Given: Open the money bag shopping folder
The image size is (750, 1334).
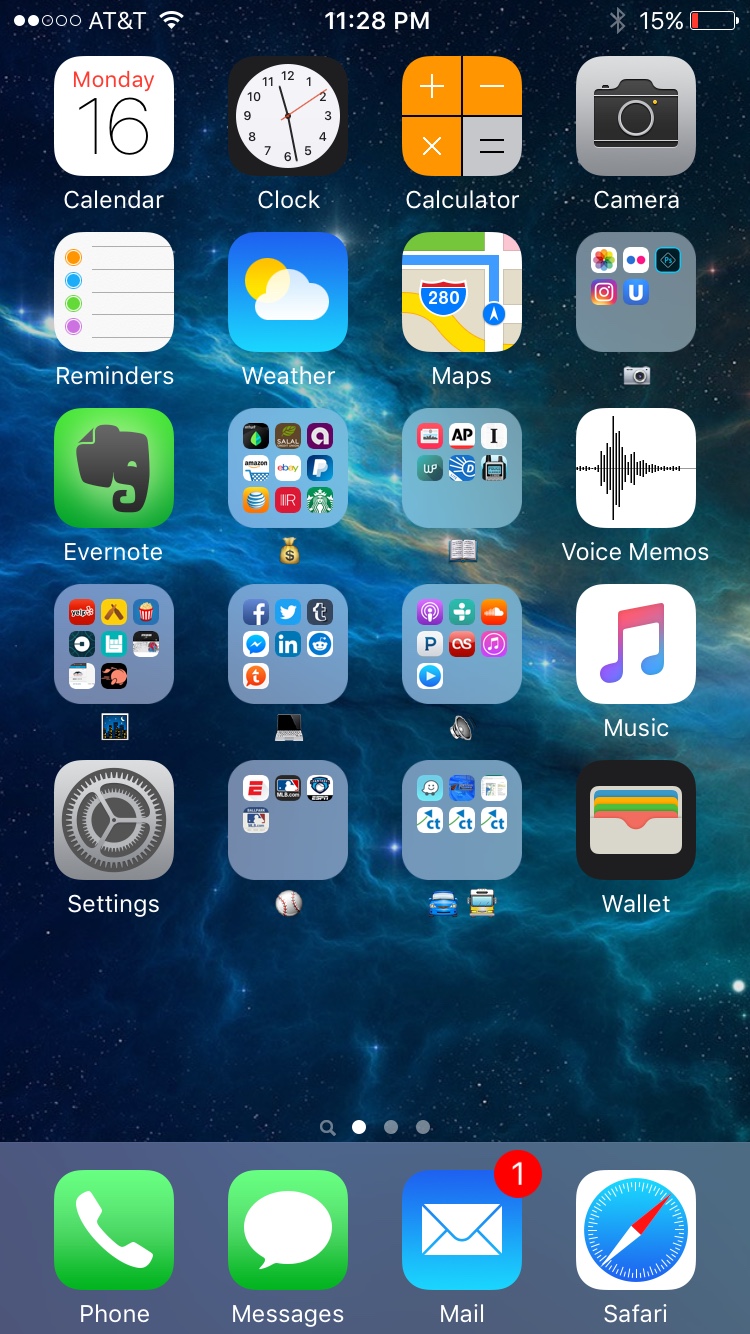Looking at the screenshot, I should (288, 468).
